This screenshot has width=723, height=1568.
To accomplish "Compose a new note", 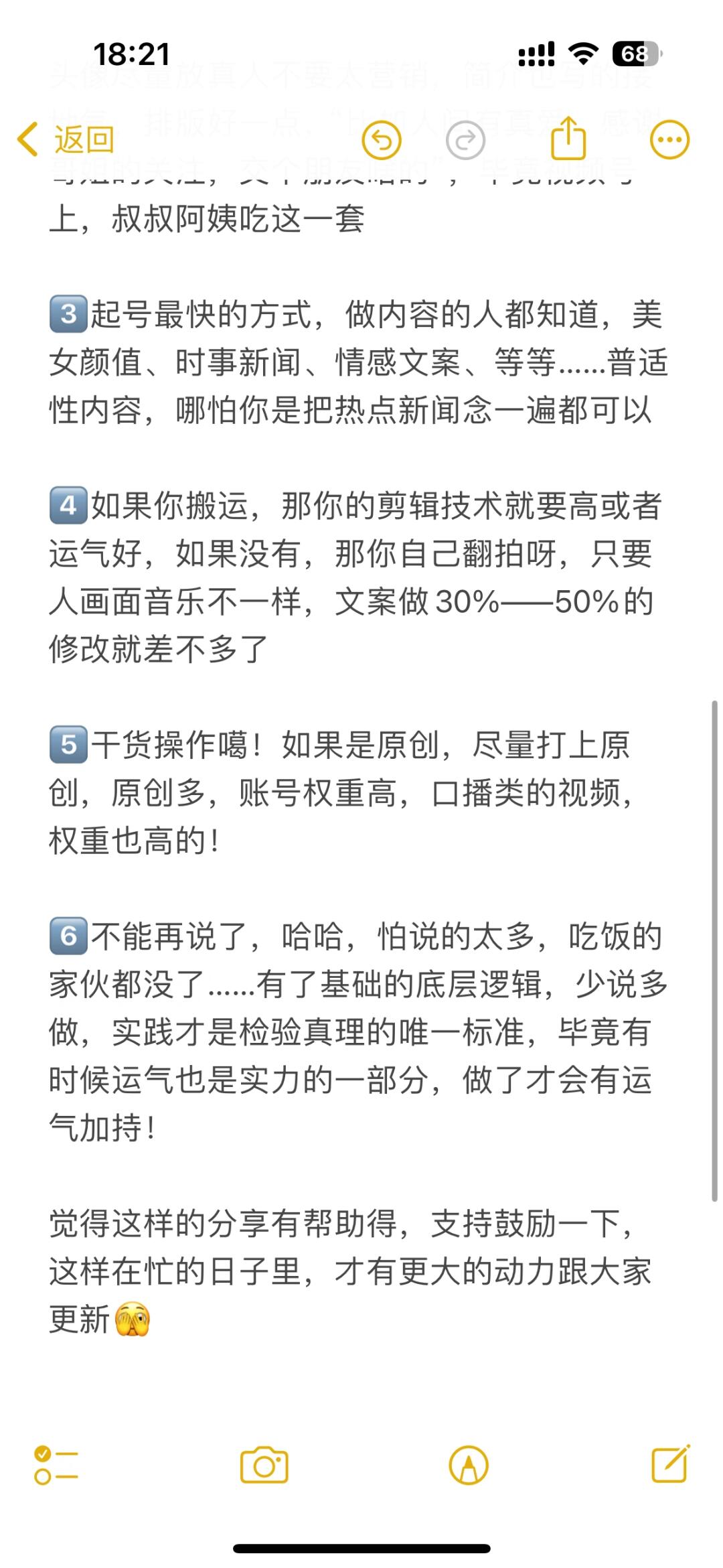I will 671,1464.
